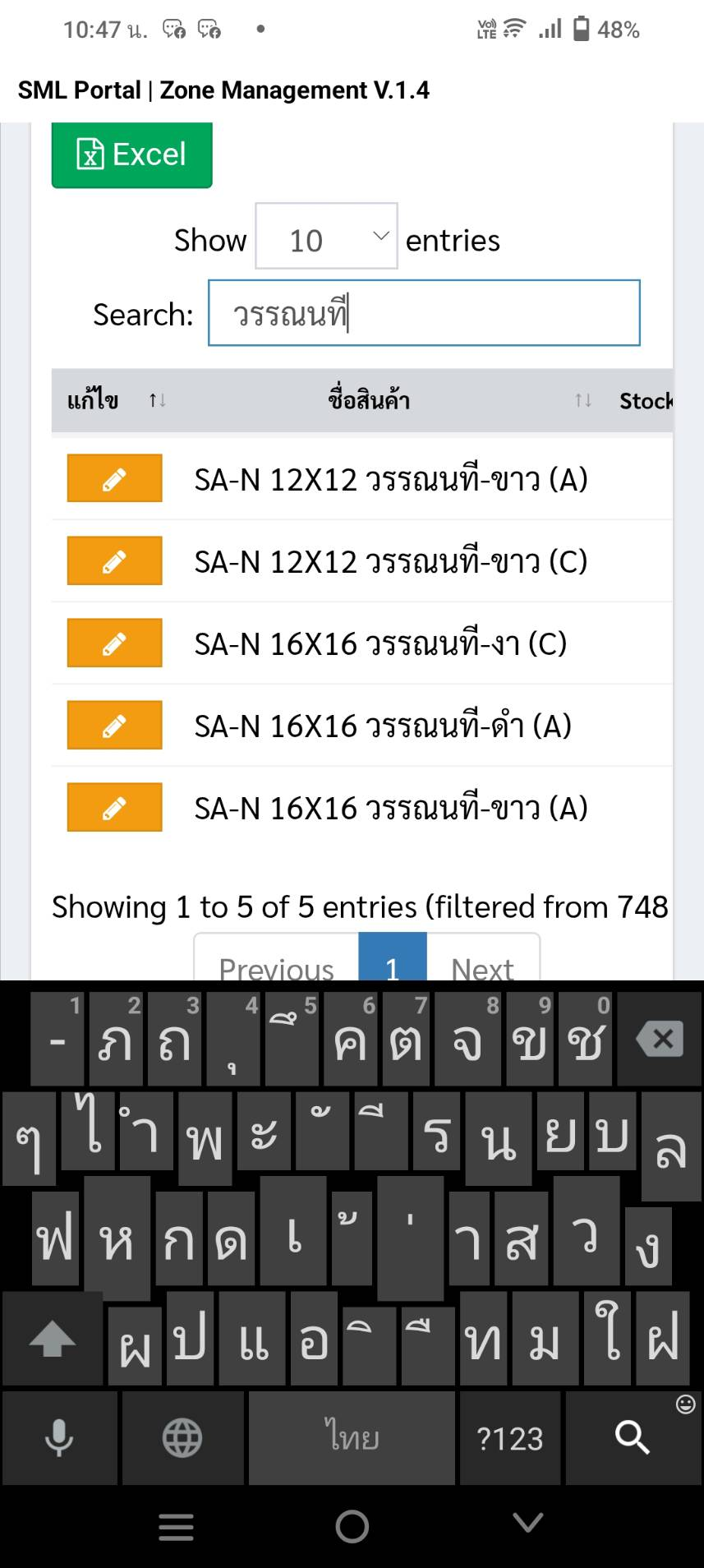Edit SA-N 16X16 วรรณนที-งา (C)

tap(114, 643)
